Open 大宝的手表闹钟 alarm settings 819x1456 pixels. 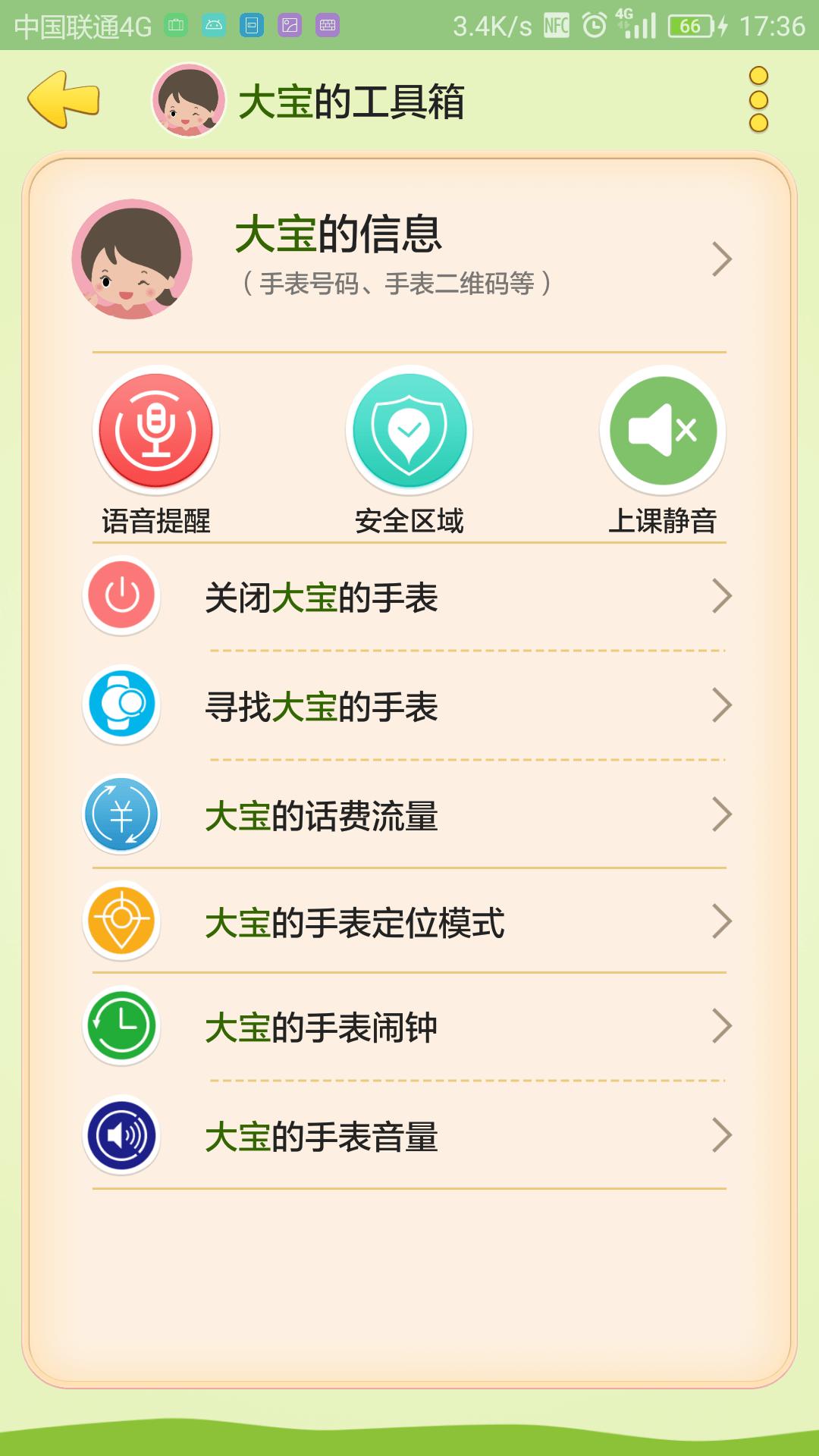[x=409, y=1027]
